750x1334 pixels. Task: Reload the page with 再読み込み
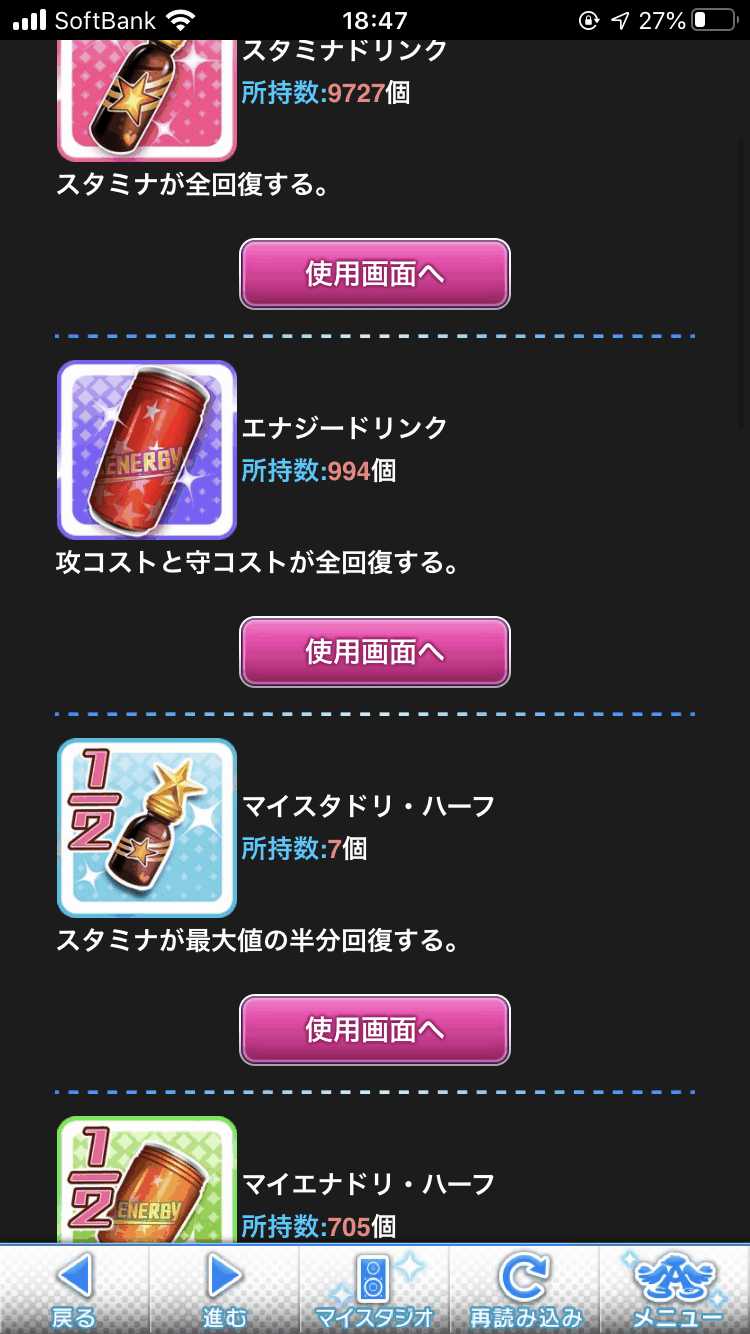524,1290
